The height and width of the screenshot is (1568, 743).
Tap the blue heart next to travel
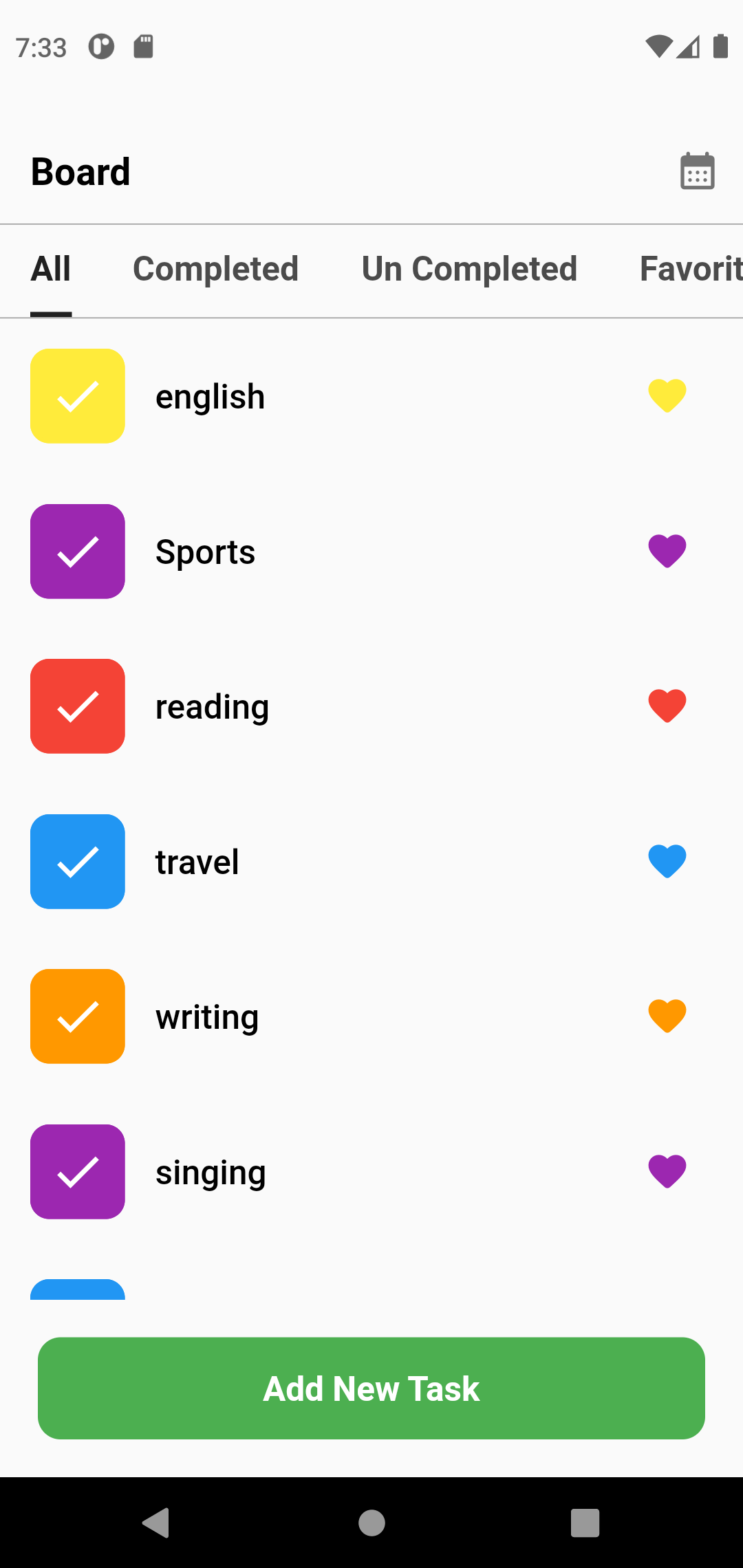pos(667,861)
